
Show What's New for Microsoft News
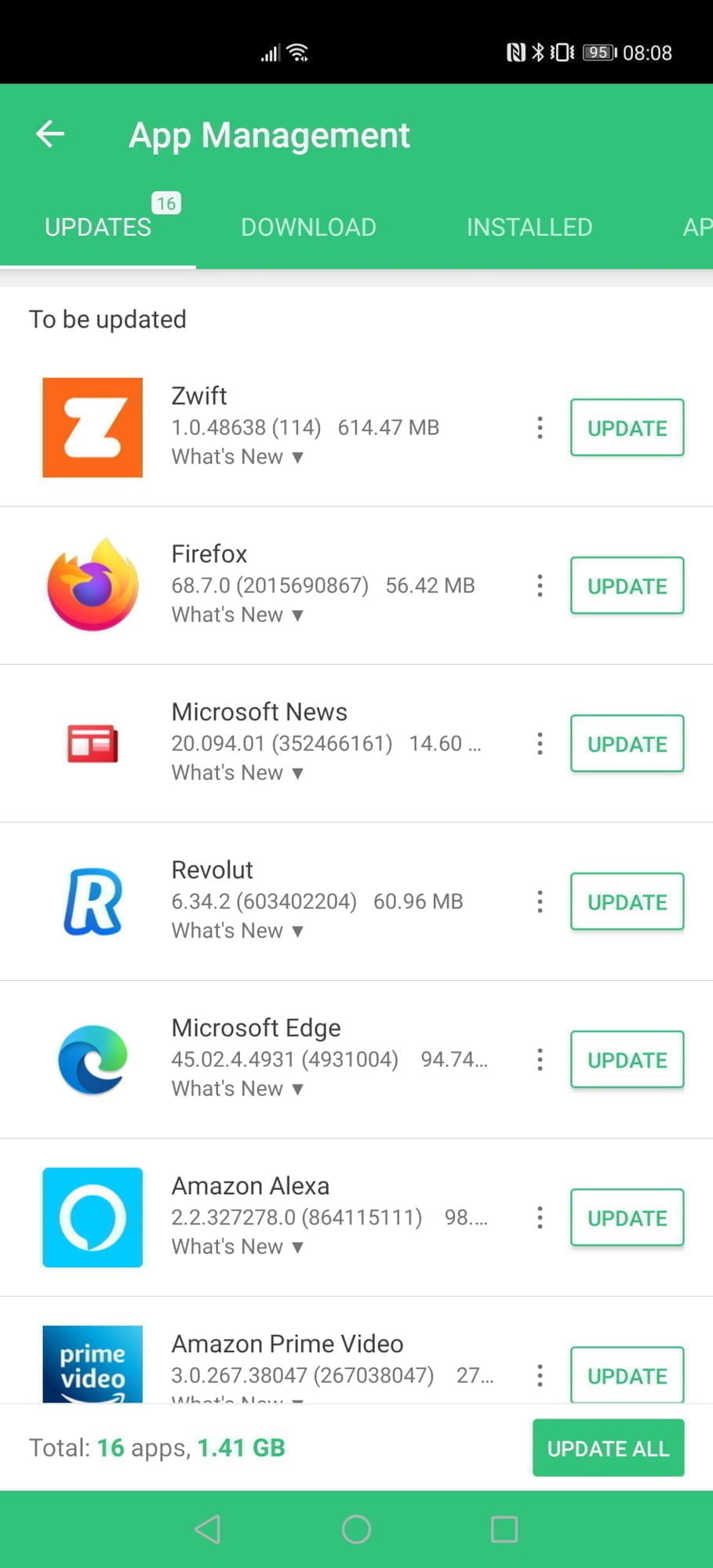point(237,773)
